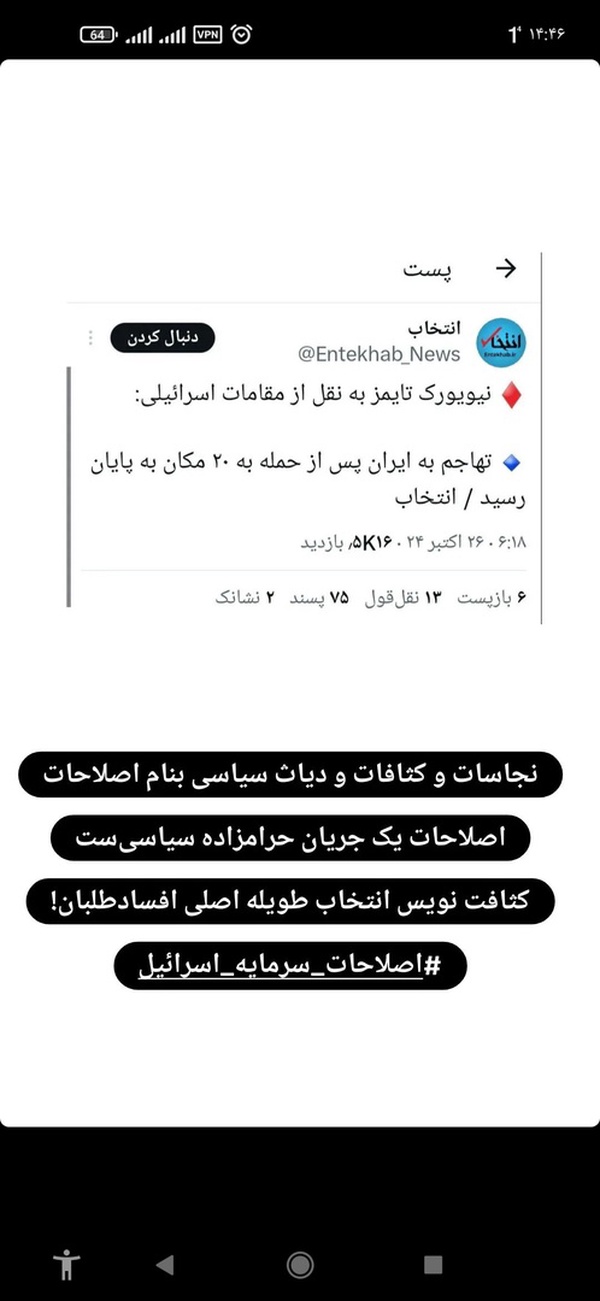Open recent apps with the square button
Image resolution: width=600 pixels, height=1301 pixels.
[x=433, y=1265]
